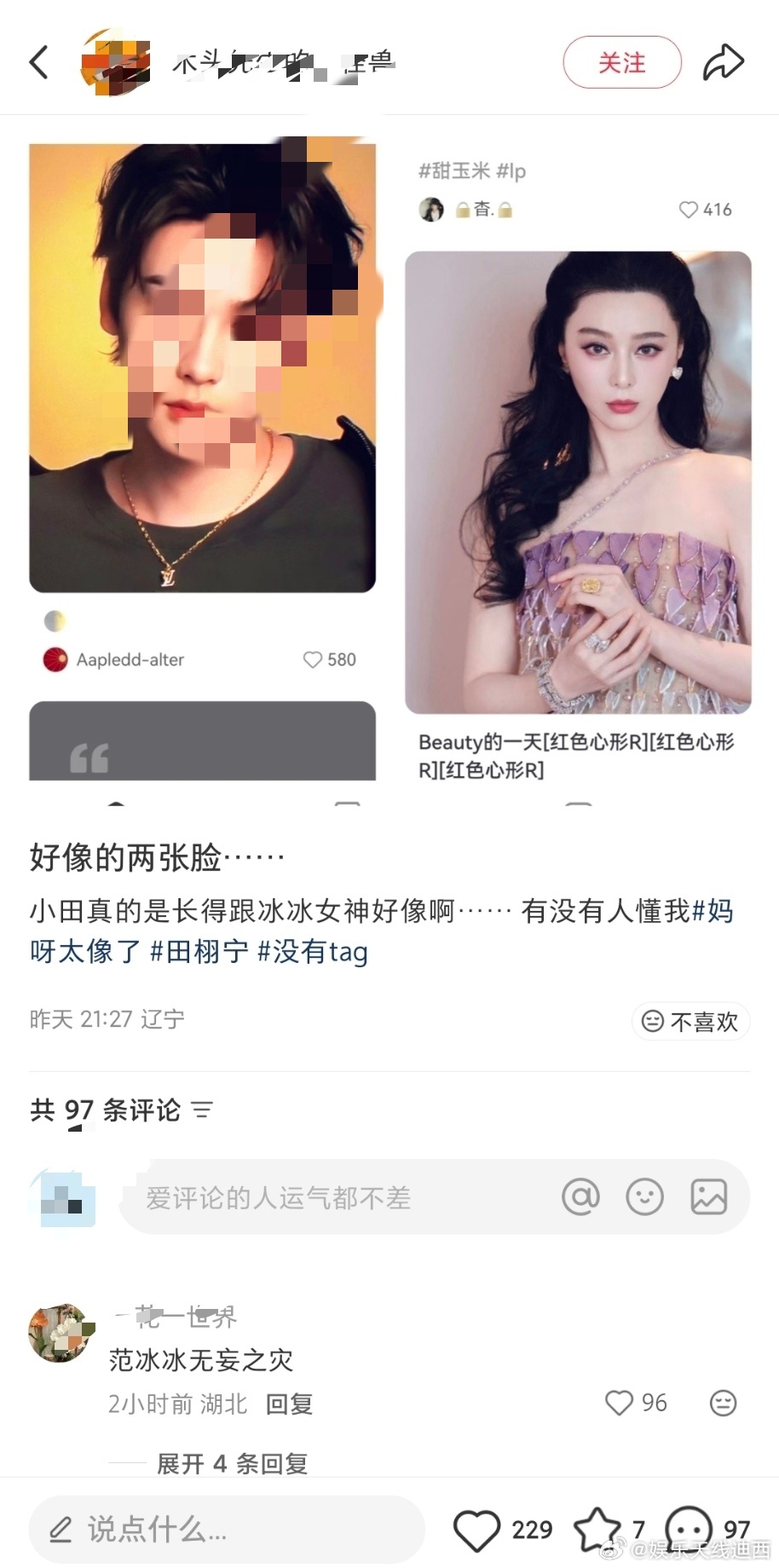Click the share icon at top right
Image resolution: width=779 pixels, height=1568 pixels.
(724, 61)
